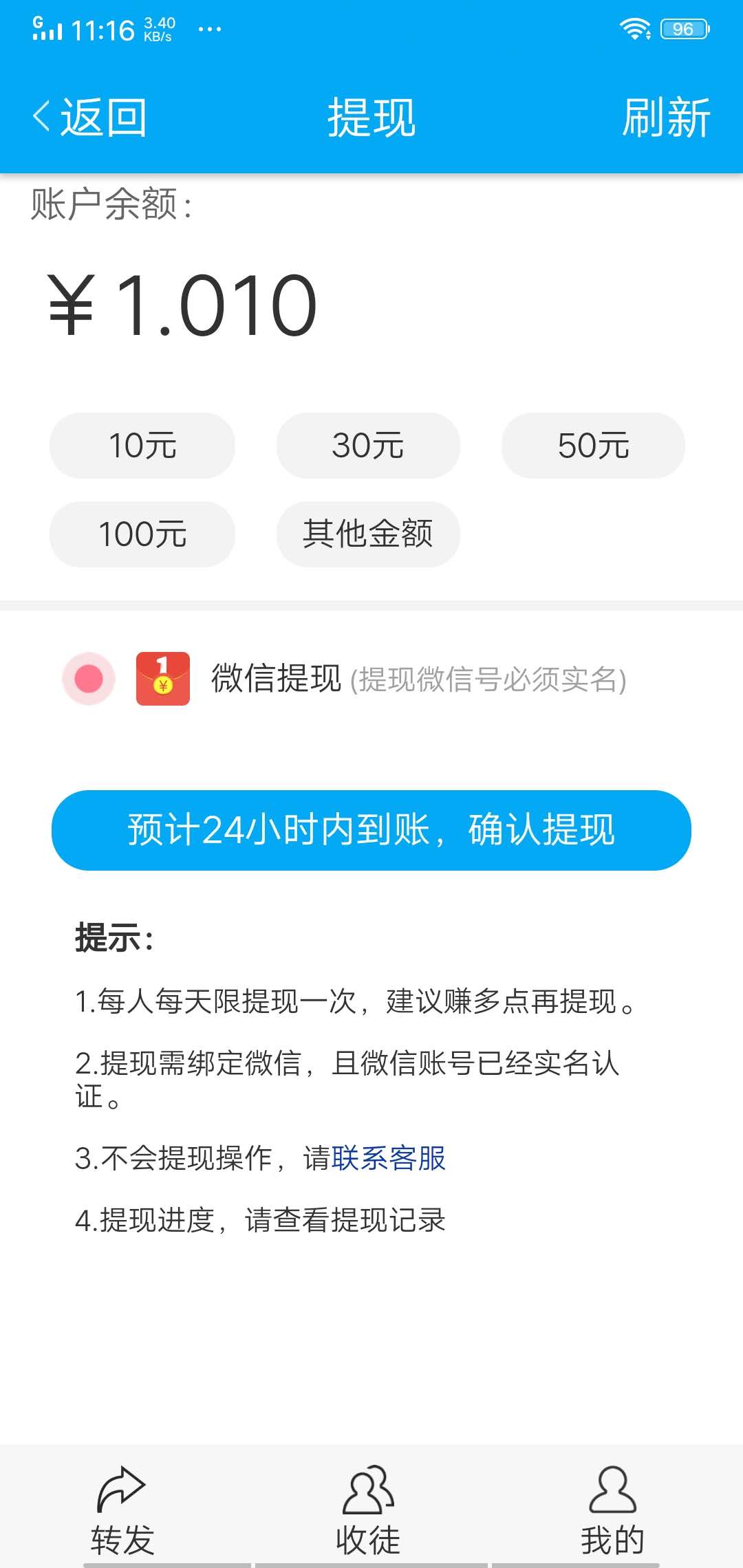Choose 其他金额 custom amount option
Screen dimensions: 743x1568
368,534
